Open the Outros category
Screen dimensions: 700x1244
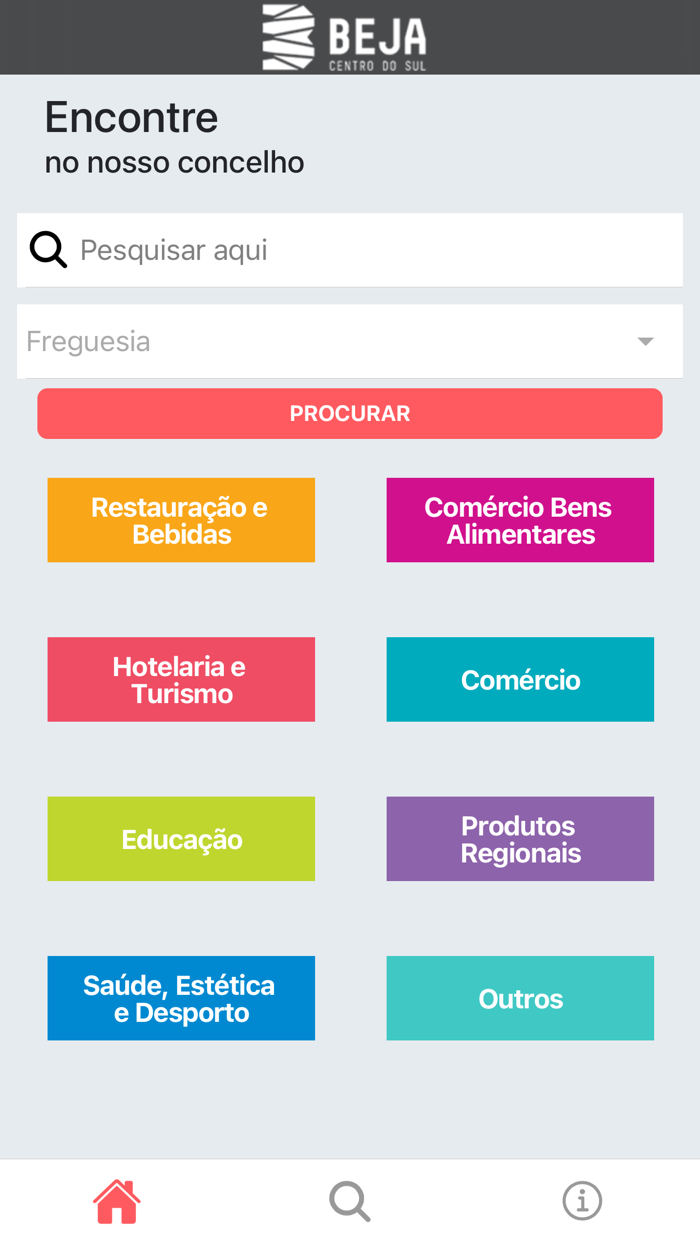520,998
